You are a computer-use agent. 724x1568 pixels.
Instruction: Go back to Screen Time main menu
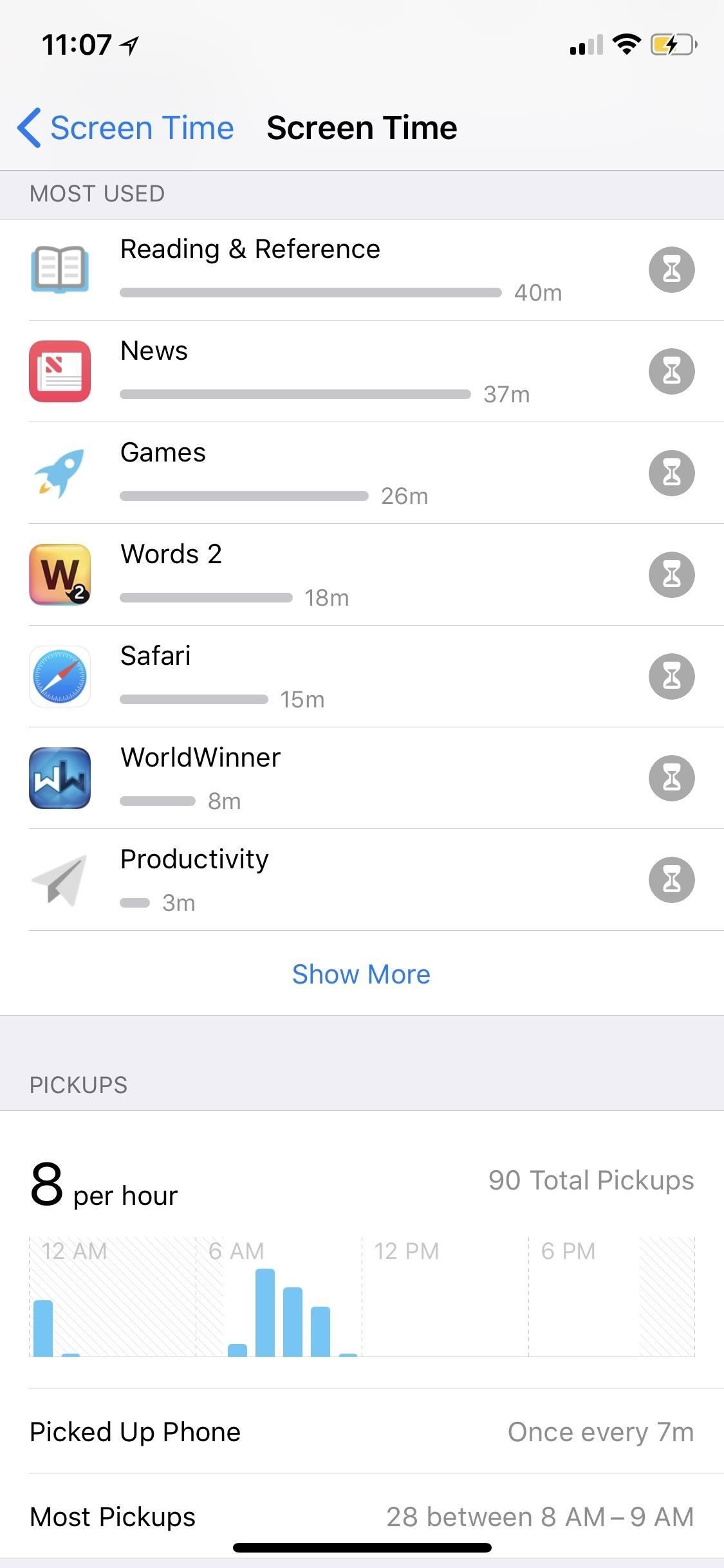coord(125,127)
